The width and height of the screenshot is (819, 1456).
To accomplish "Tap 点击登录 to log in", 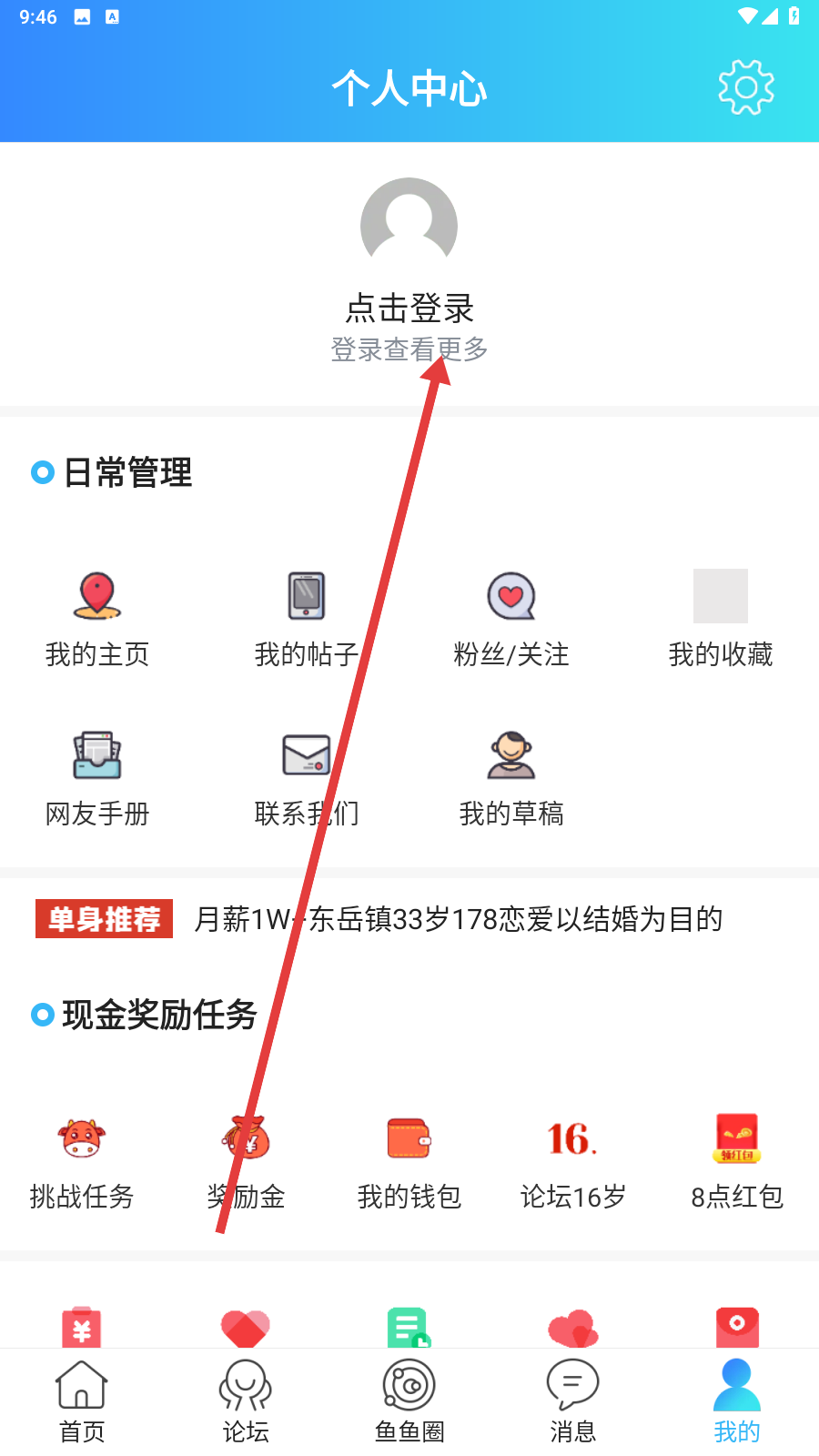I will (409, 308).
